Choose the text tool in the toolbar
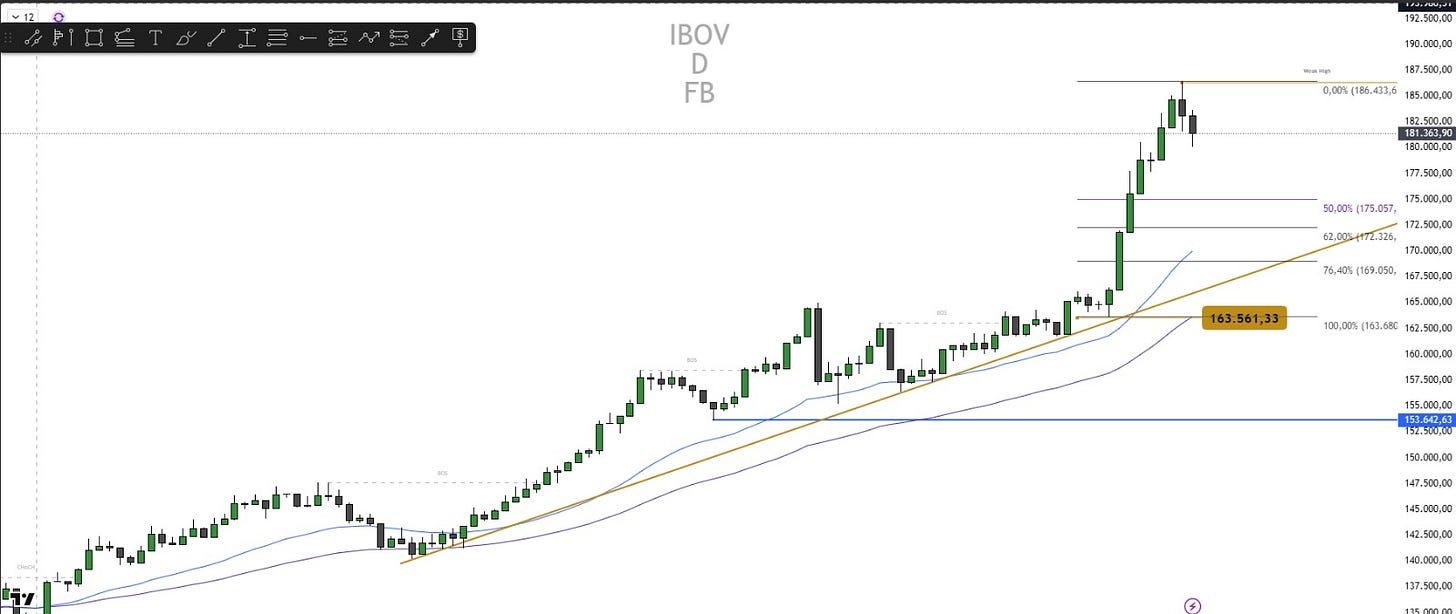This screenshot has height=614, width=1456. [155, 38]
